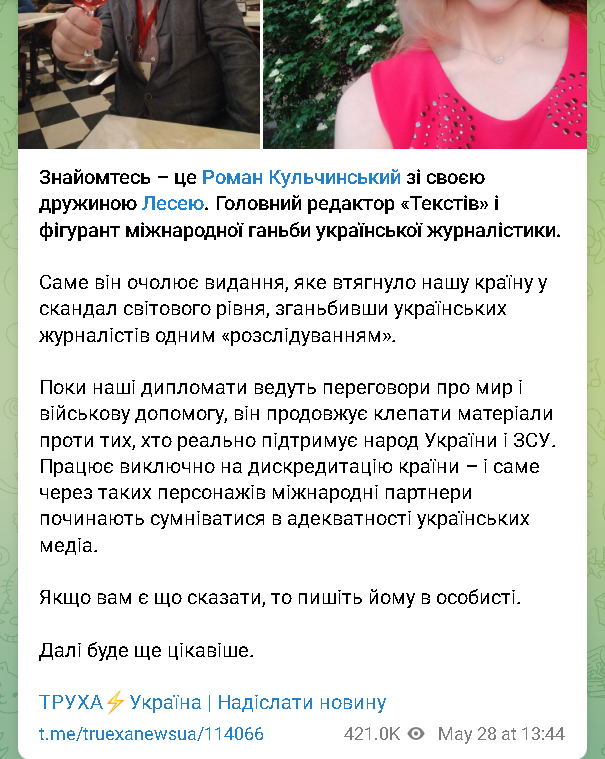Open the Лесею linked mention
Viewport: 605px width, 759px height.
pyautogui.click(x=173, y=204)
